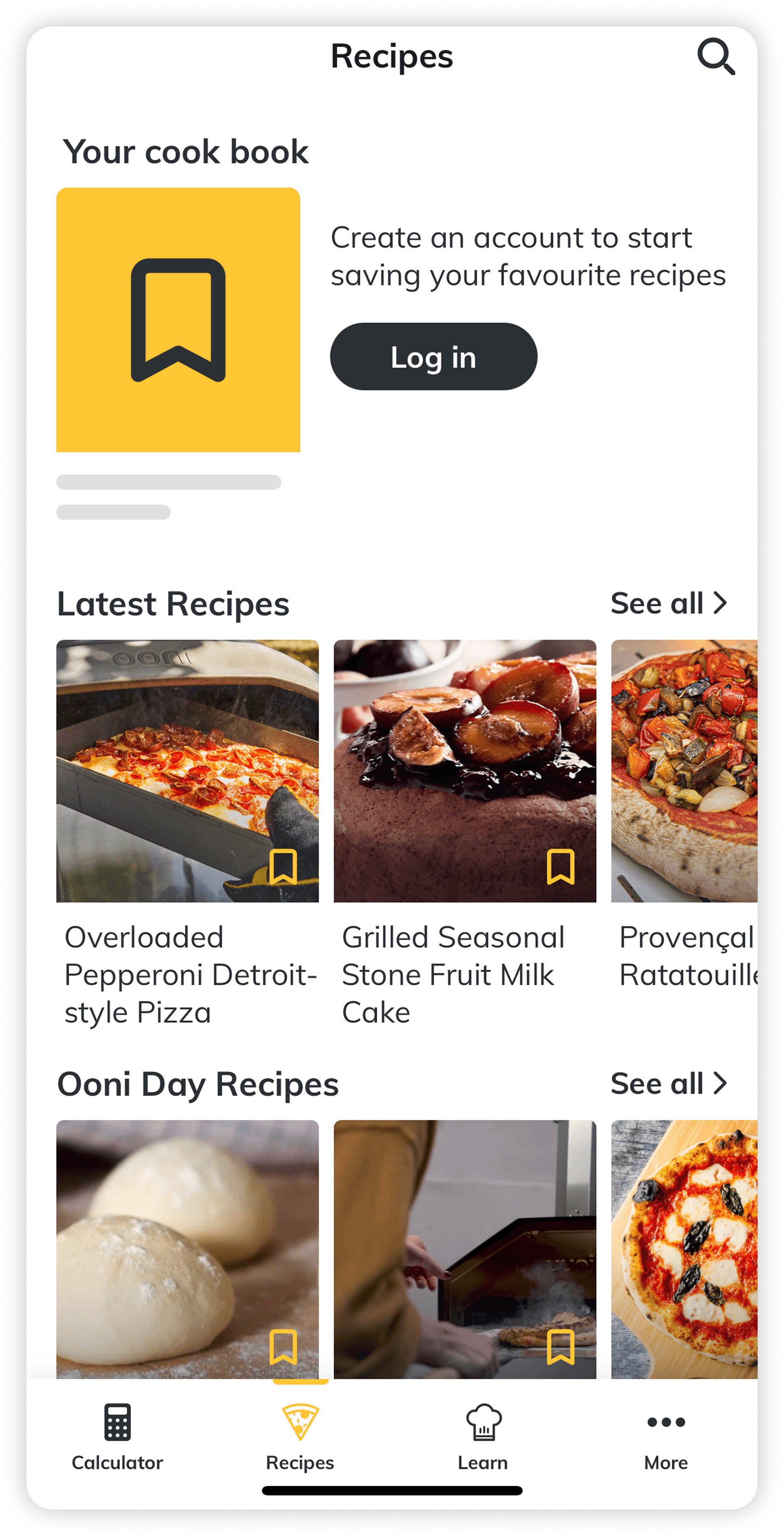This screenshot has width=784, height=1536.
Task: Bookmark the Grilled Seasonal Stone Fruit Milk Cake
Action: 560,866
